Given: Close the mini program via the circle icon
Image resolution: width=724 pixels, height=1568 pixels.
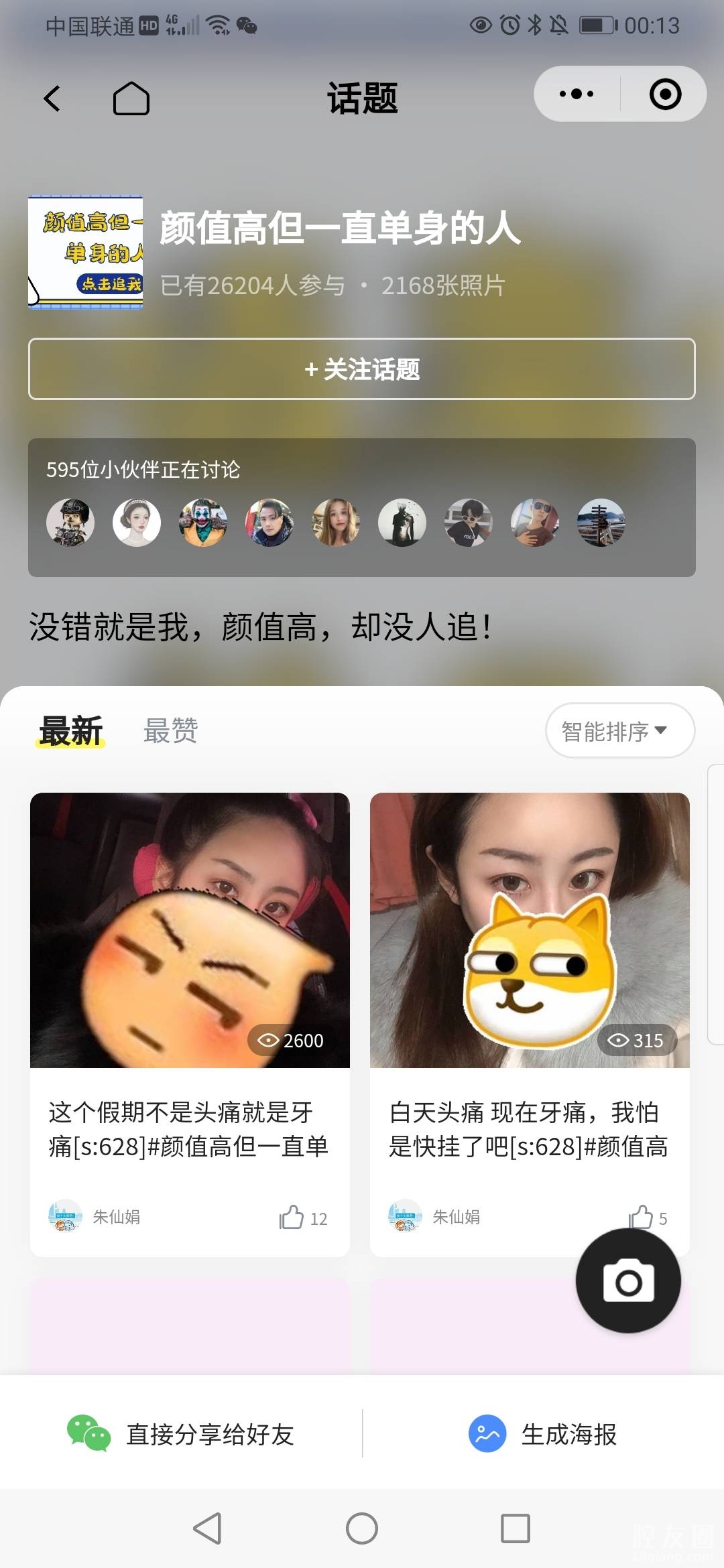Looking at the screenshot, I should click(665, 94).
